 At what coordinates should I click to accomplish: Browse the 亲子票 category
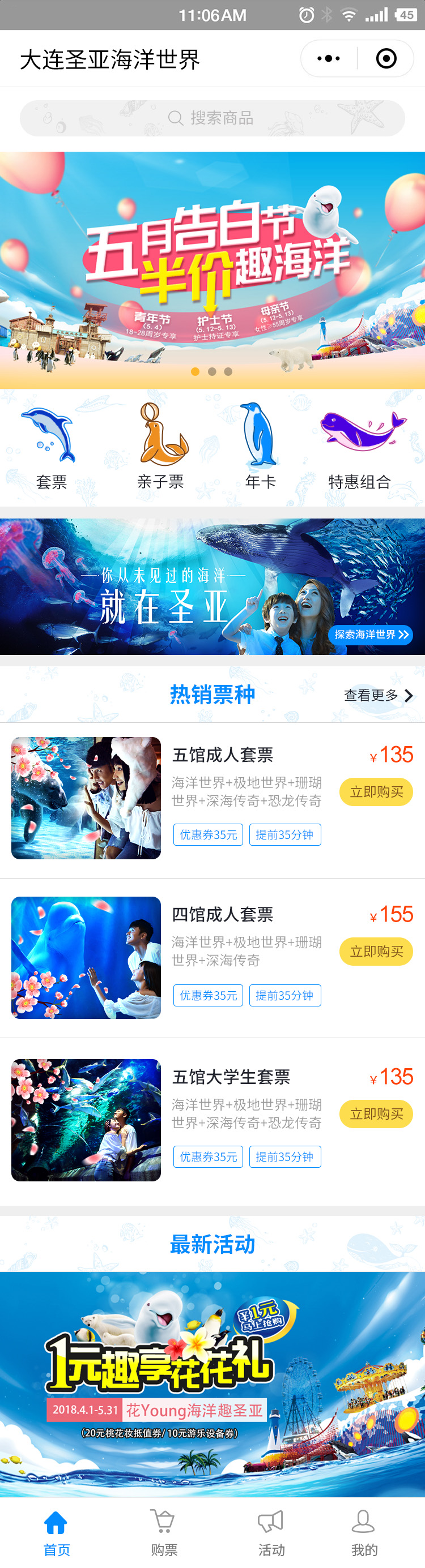click(160, 448)
